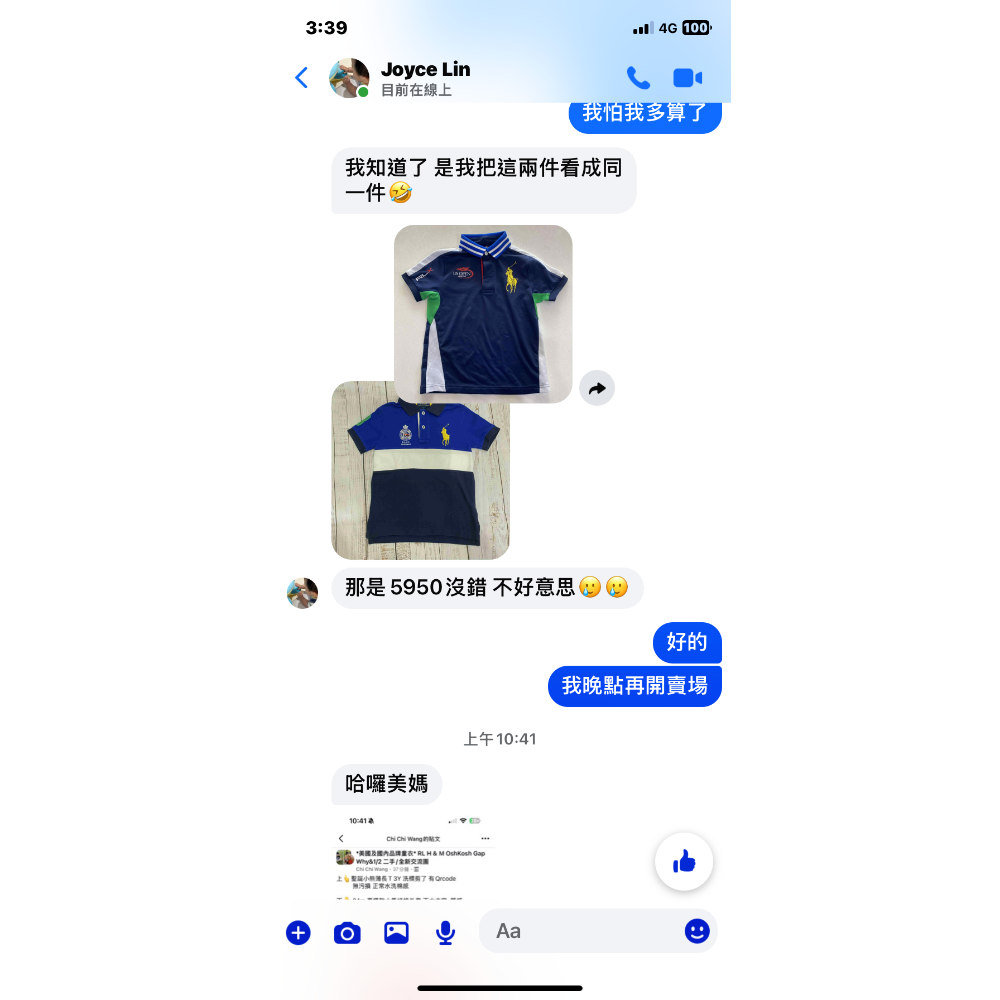
Task: Open the emoji picker
Action: 697,931
